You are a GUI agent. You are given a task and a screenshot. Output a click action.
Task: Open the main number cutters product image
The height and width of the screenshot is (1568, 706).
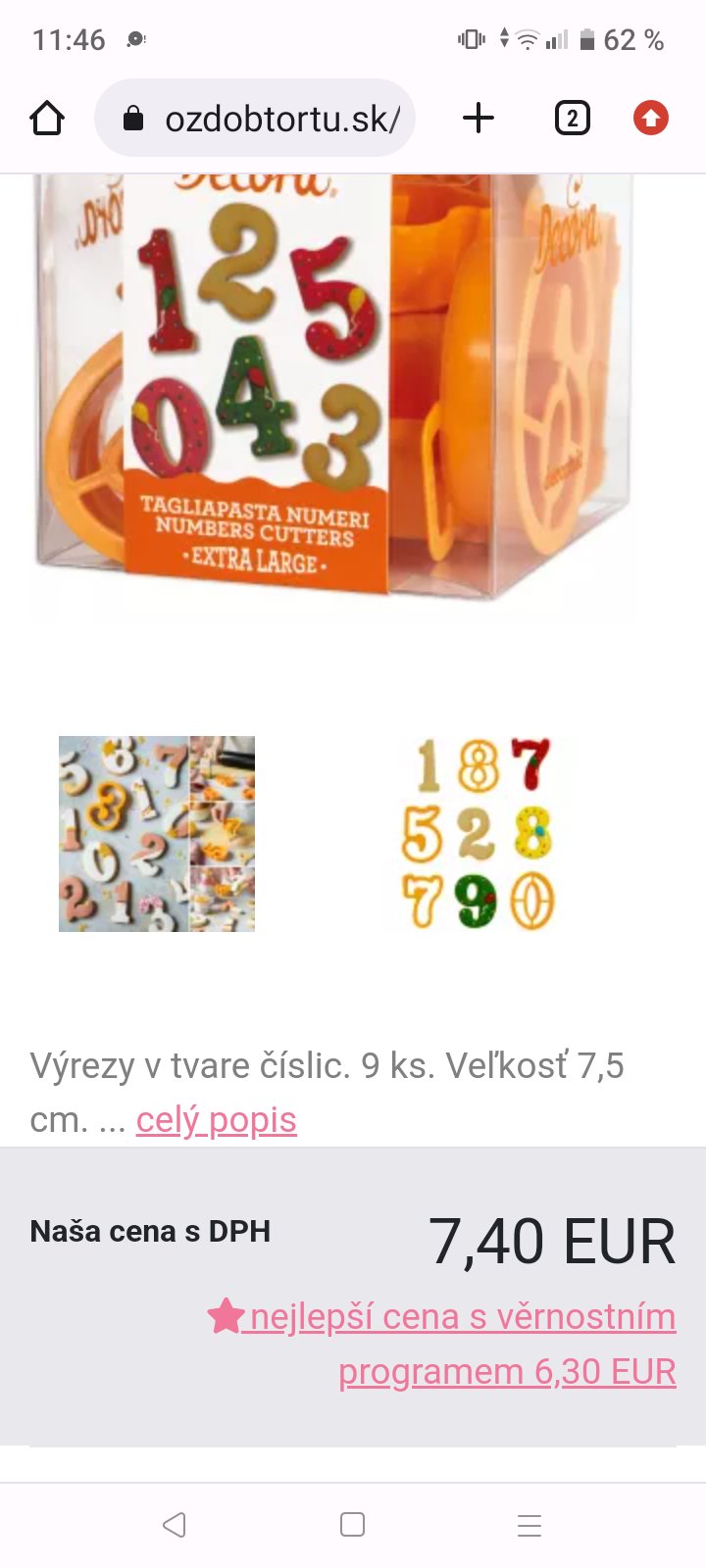point(333,392)
